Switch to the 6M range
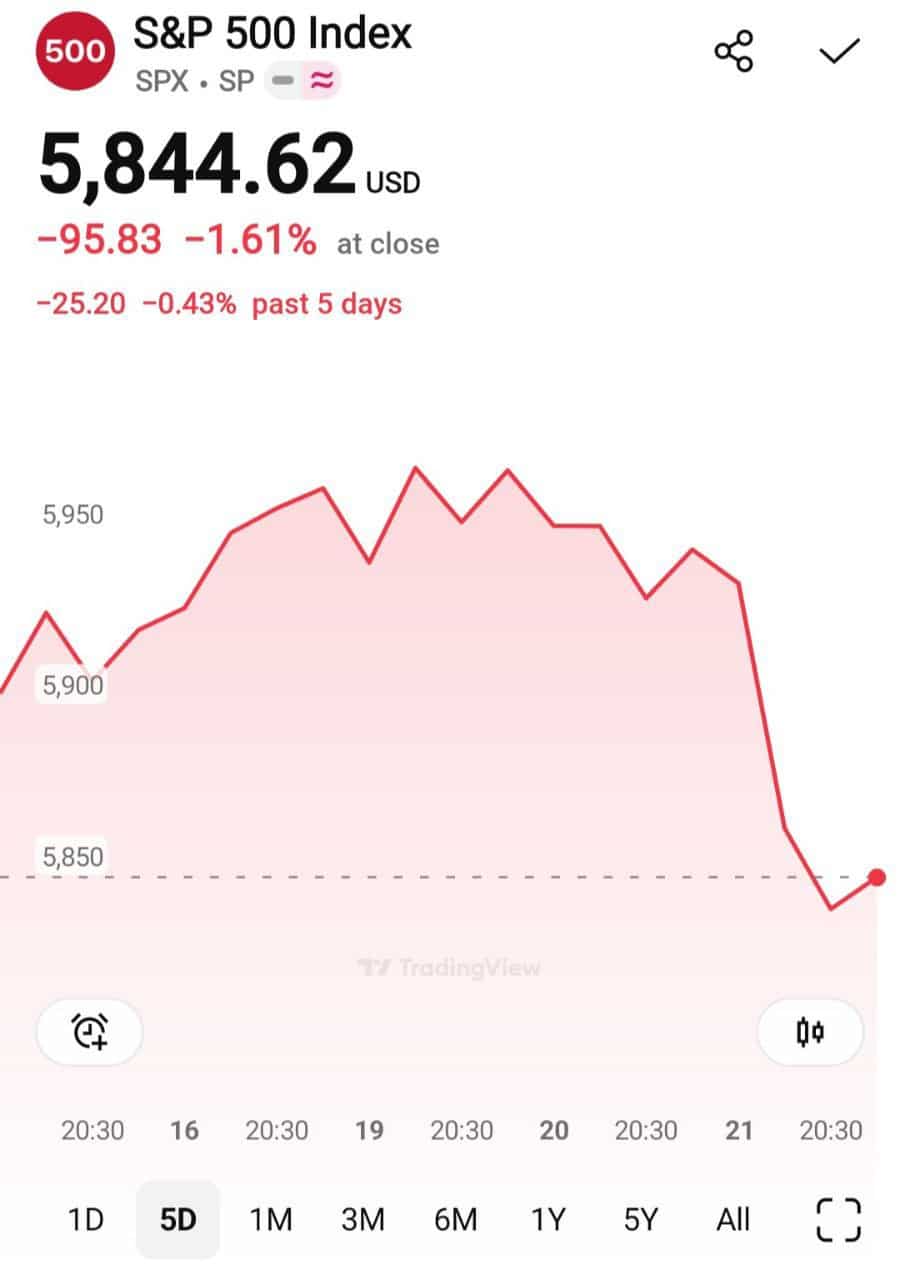The width and height of the screenshot is (900, 1280). click(456, 1219)
